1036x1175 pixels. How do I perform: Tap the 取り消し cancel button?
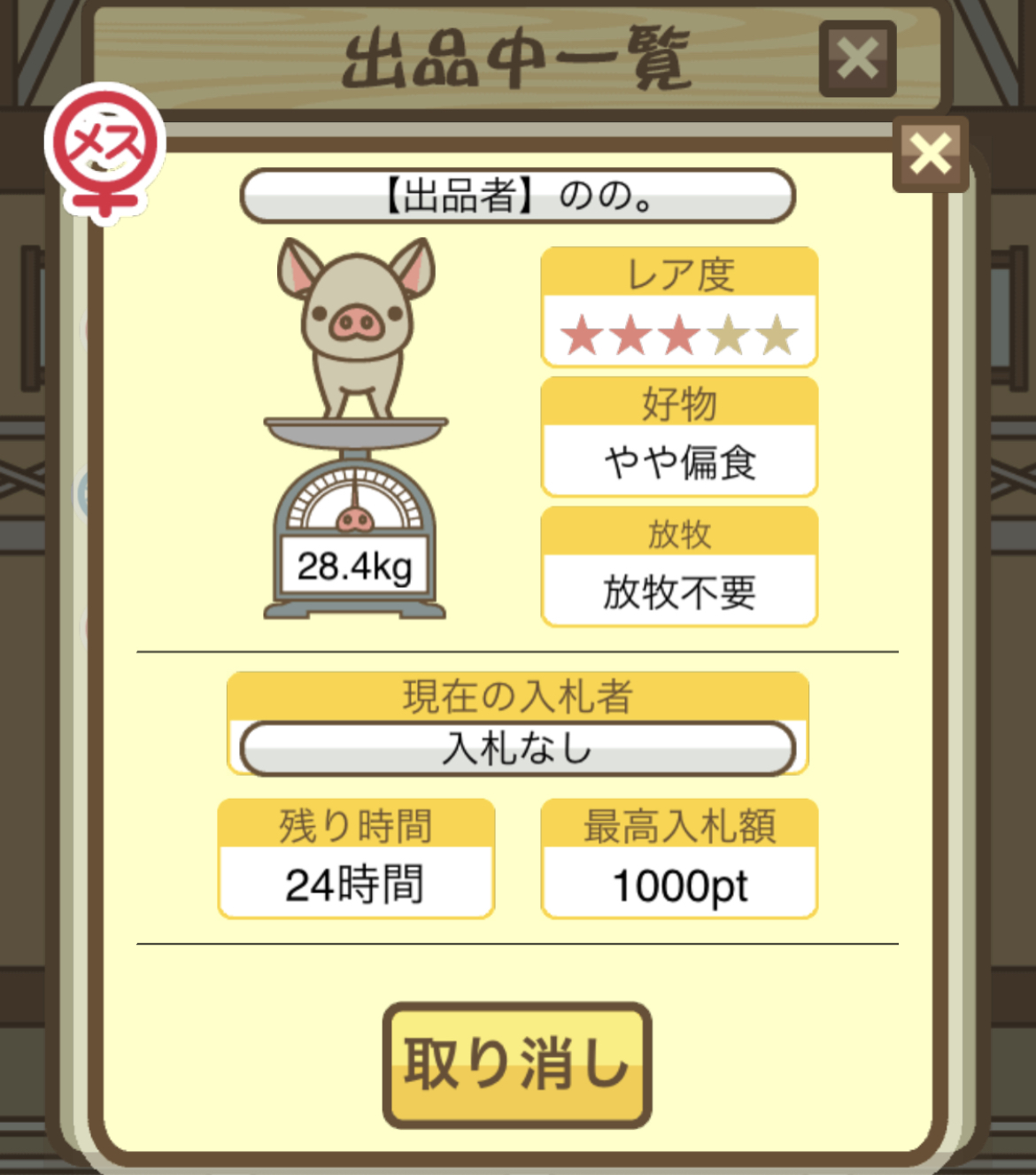(x=517, y=1064)
